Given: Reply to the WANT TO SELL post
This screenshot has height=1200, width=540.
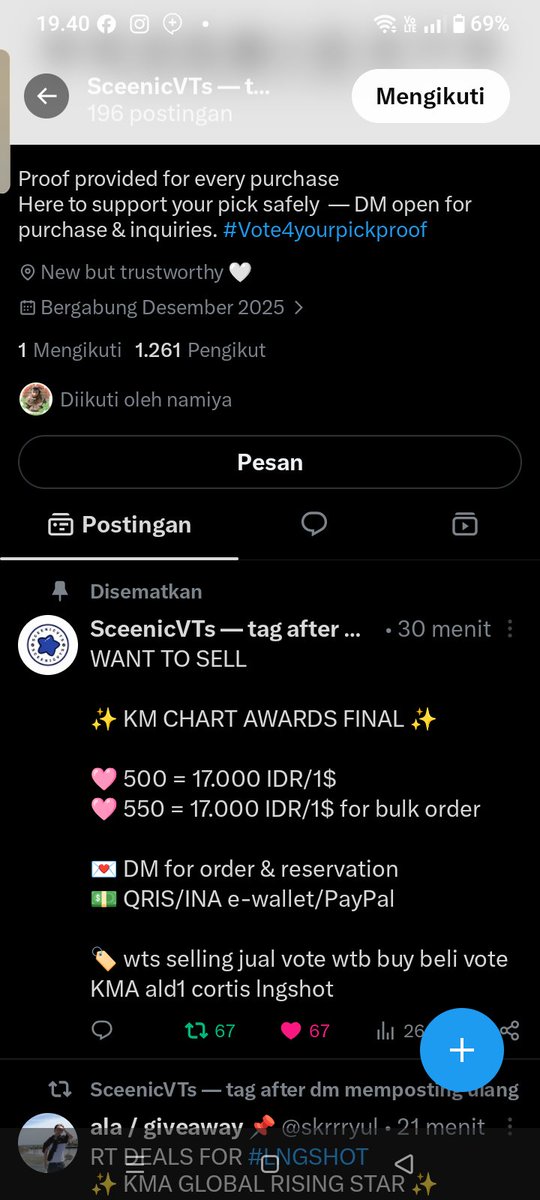Looking at the screenshot, I should [x=102, y=1030].
